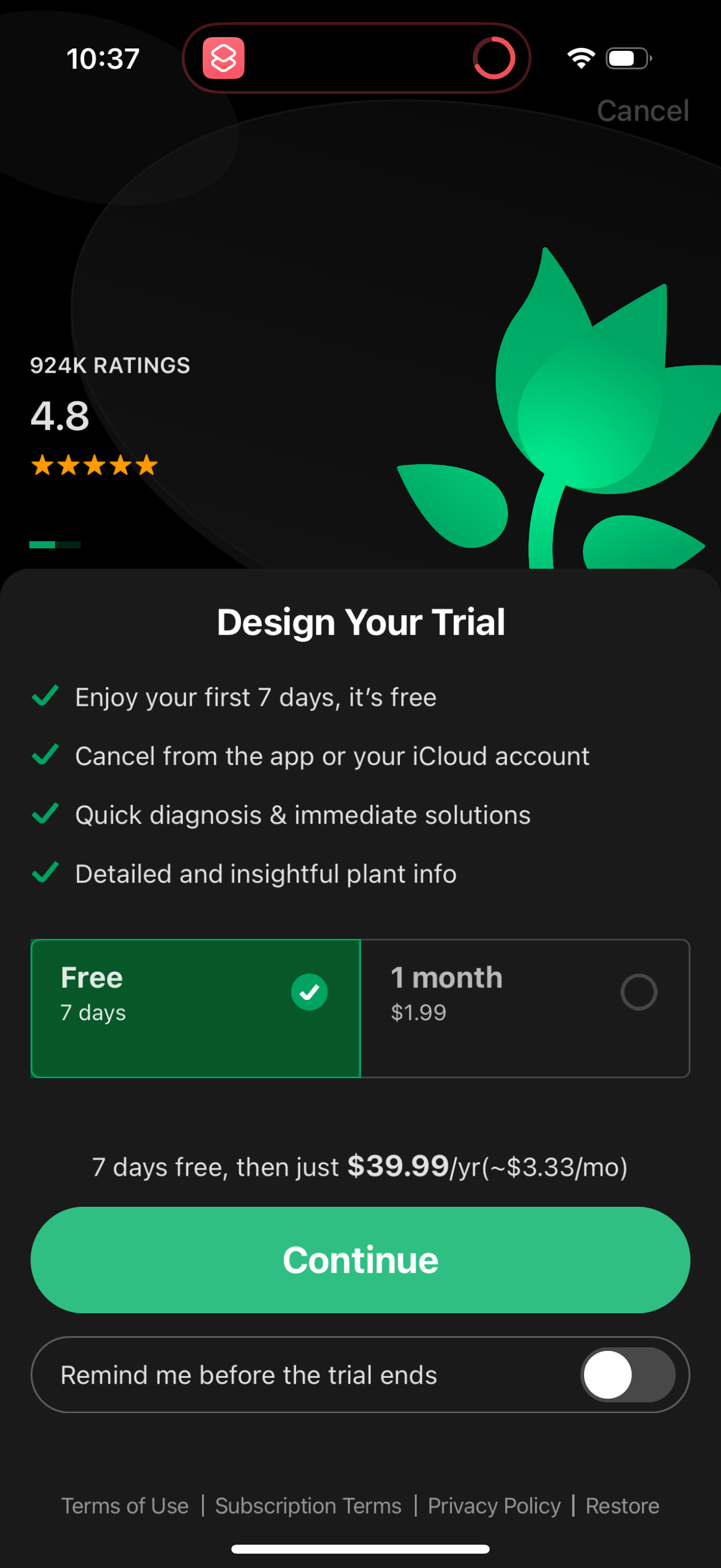Cancel the trial offer screen

tap(642, 111)
